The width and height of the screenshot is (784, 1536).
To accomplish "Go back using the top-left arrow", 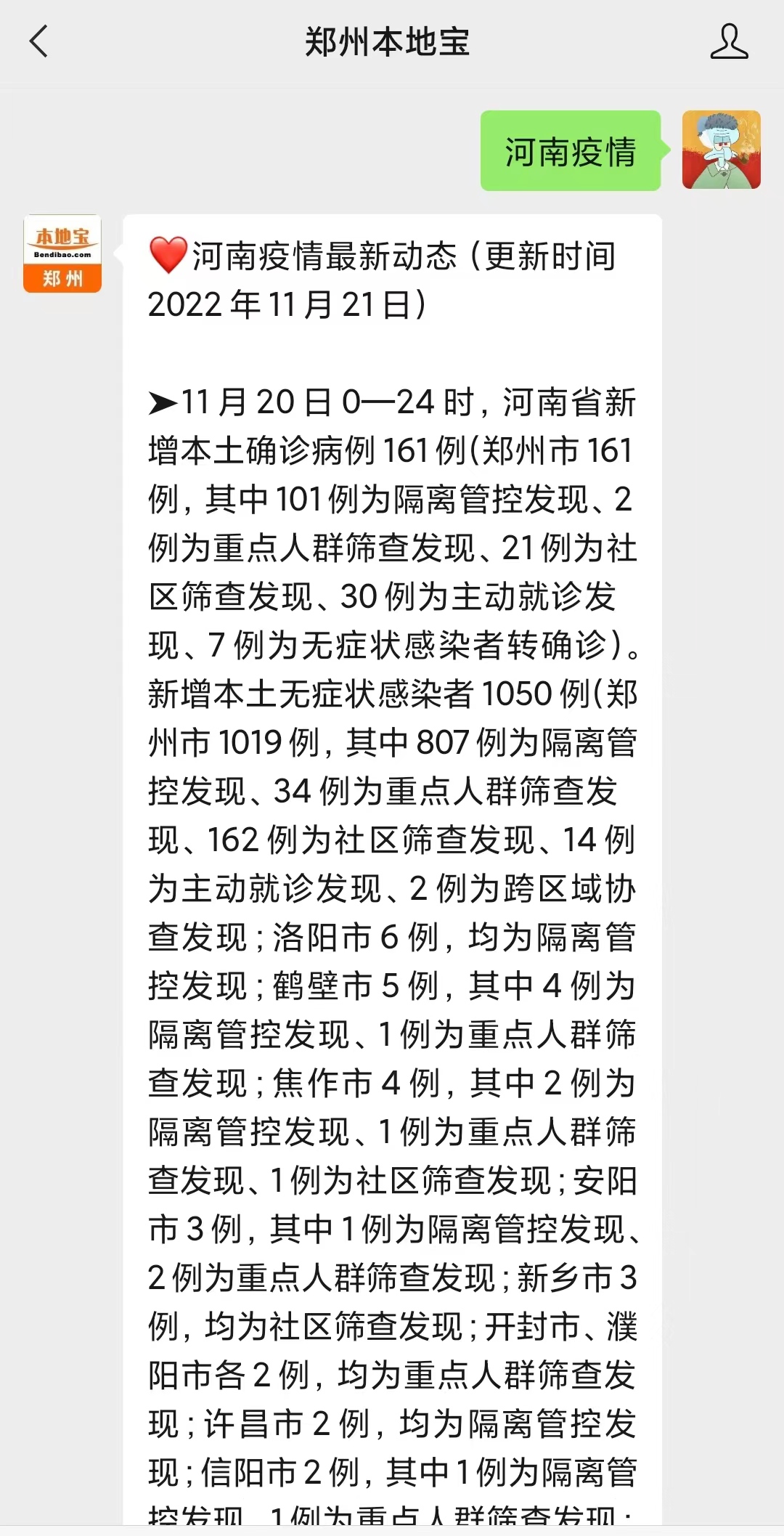I will [38, 41].
